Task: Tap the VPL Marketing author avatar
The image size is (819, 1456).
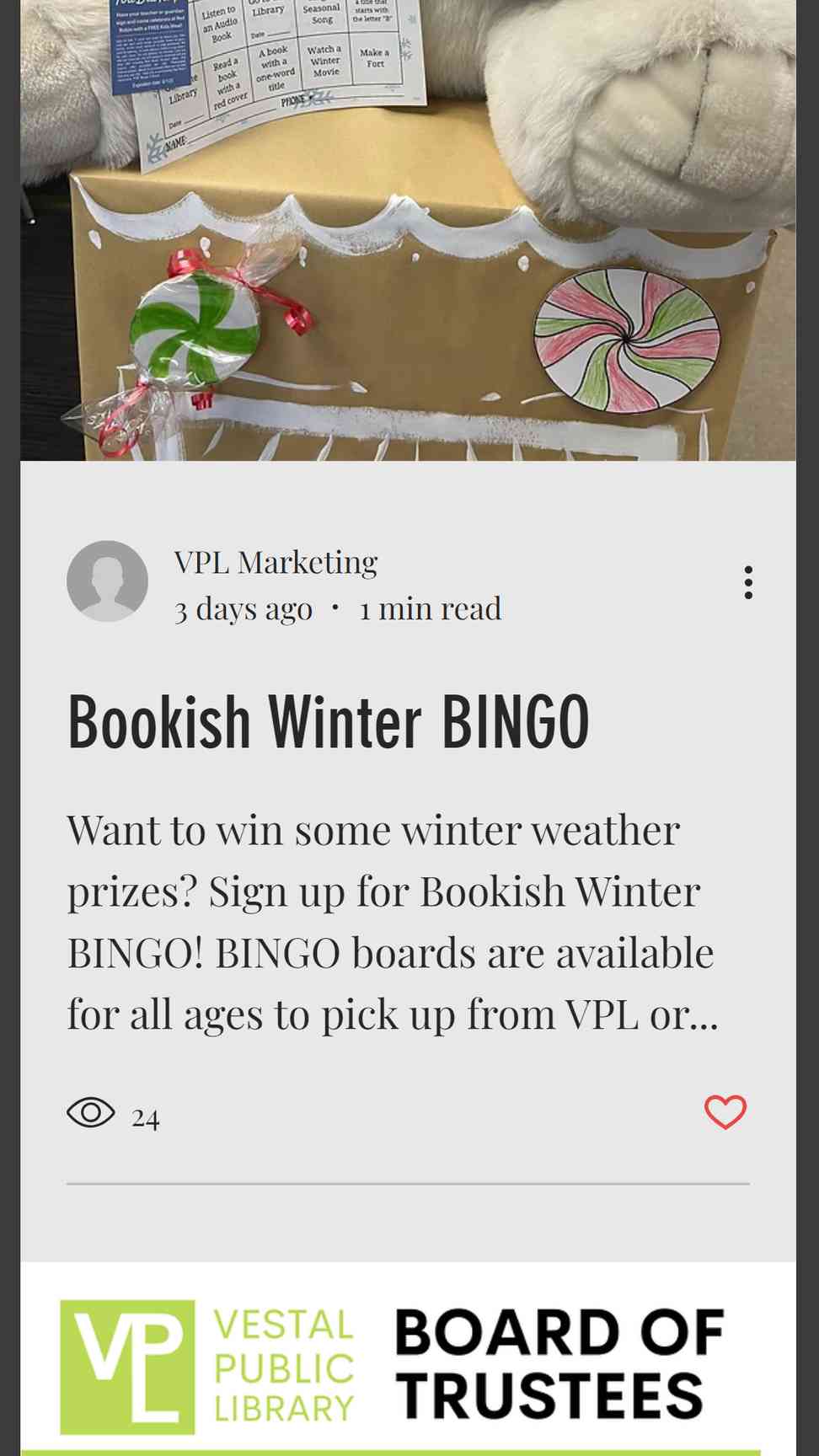Action: pyautogui.click(x=107, y=581)
